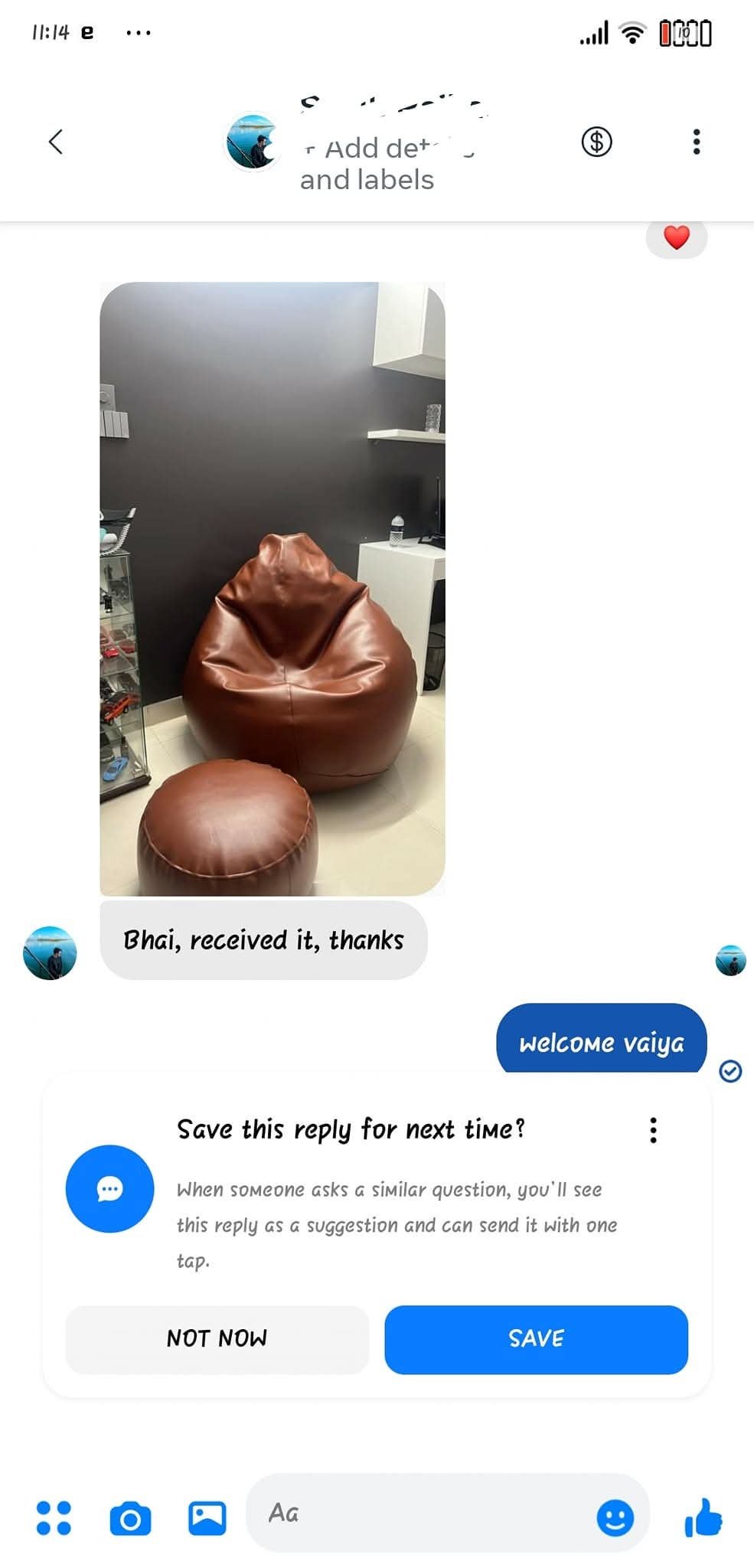Open more actions grid menu
Viewport: 754px width, 1568px height.
(x=54, y=1517)
